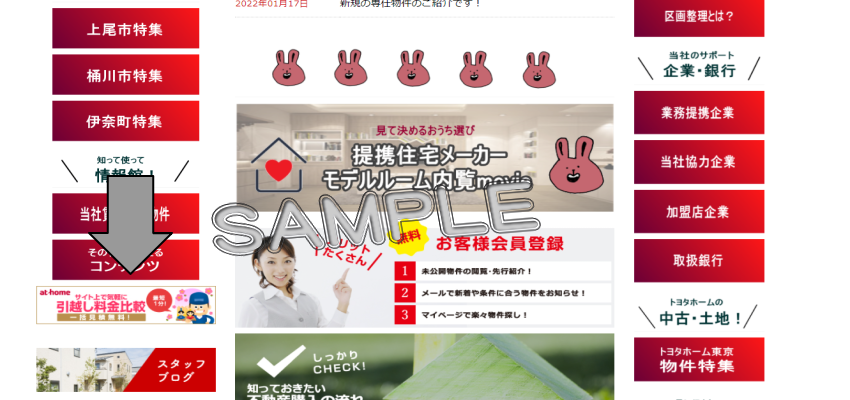Select the 当社協力企業 button
Image resolution: width=850 pixels, height=400 pixels.
(698, 162)
